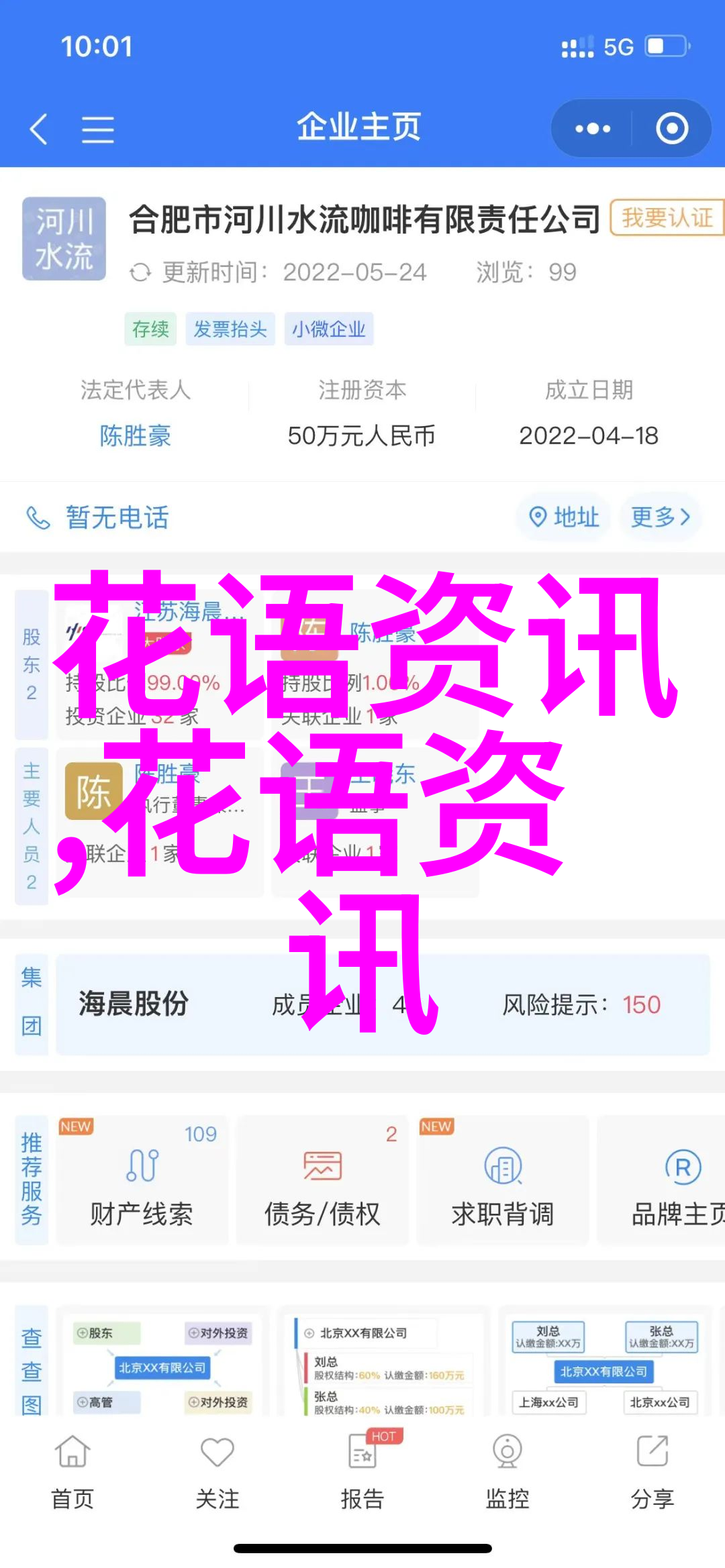Open legal representative 陈胜豪
The width and height of the screenshot is (725, 1568).
point(135,436)
